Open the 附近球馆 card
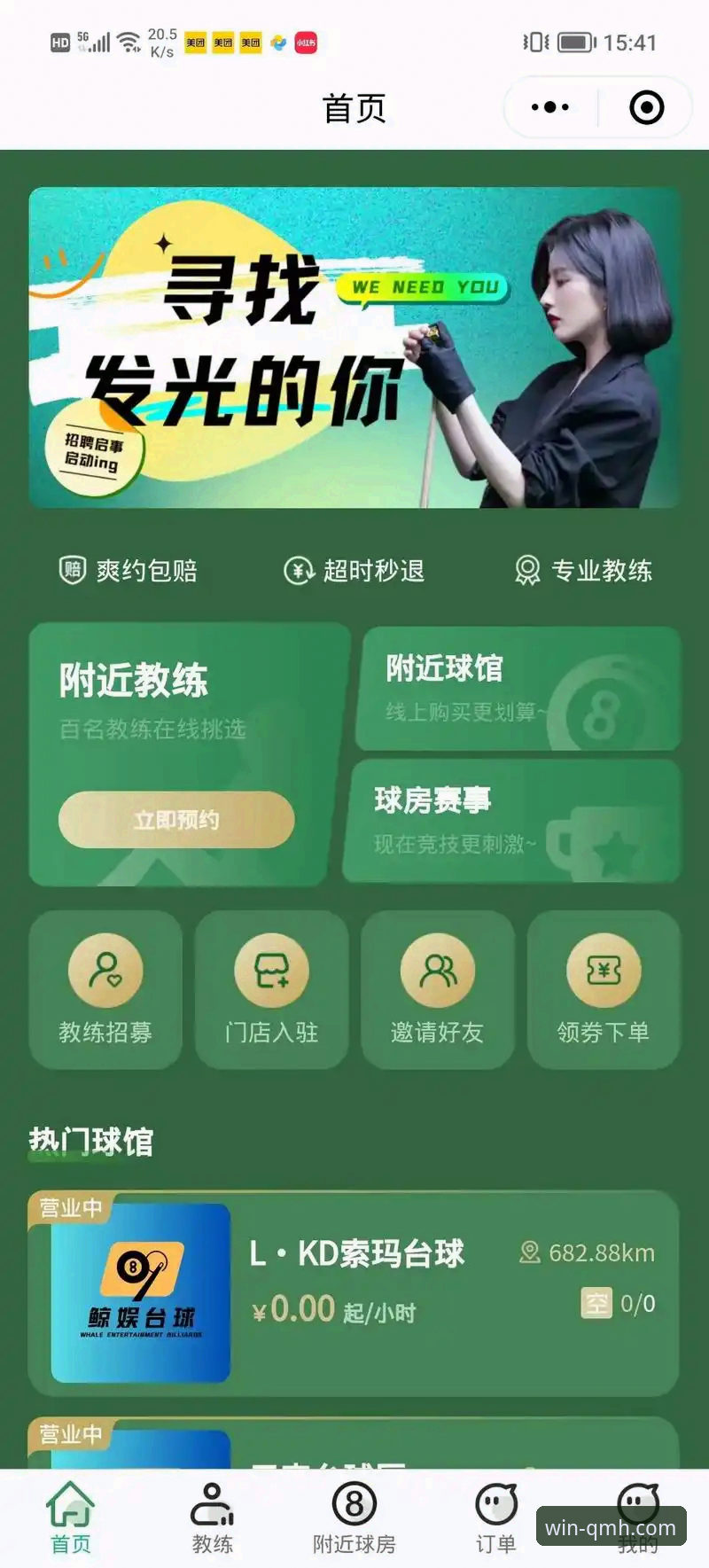Screen dimensions: 709x1568 point(518,689)
